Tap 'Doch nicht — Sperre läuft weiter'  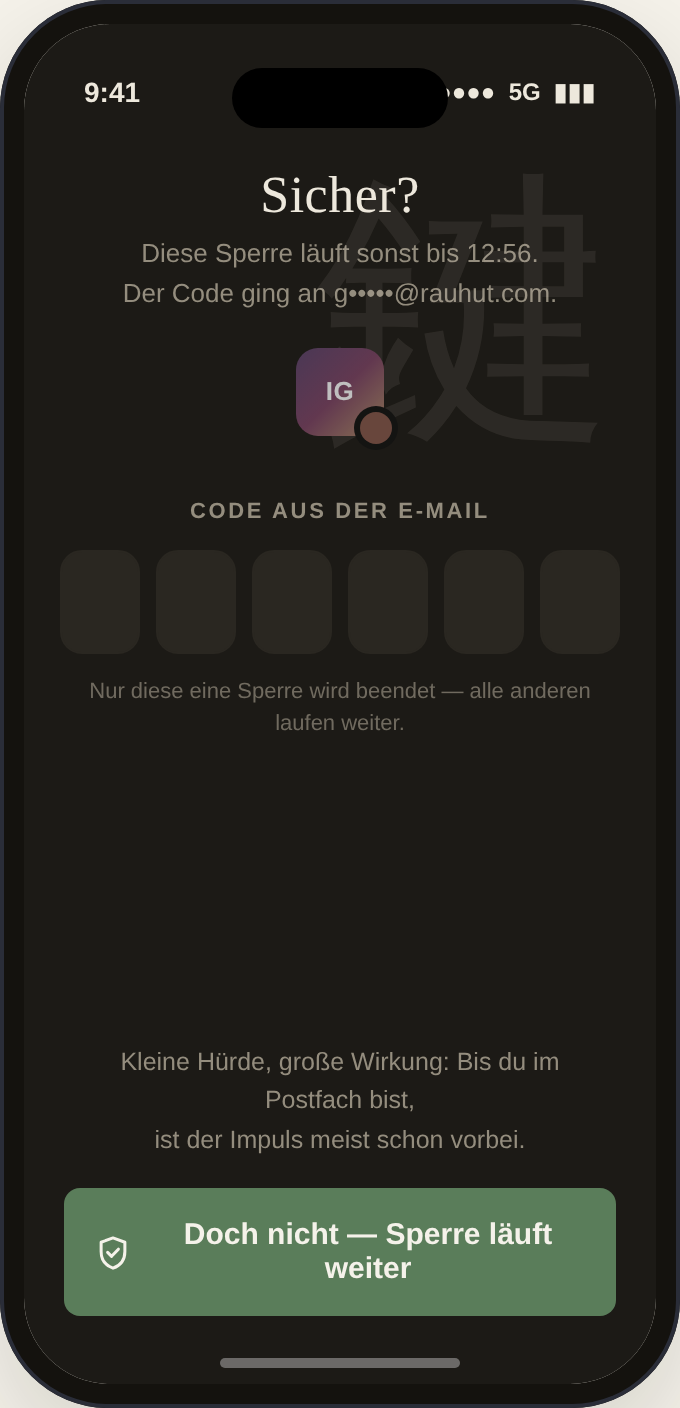click(x=340, y=1252)
